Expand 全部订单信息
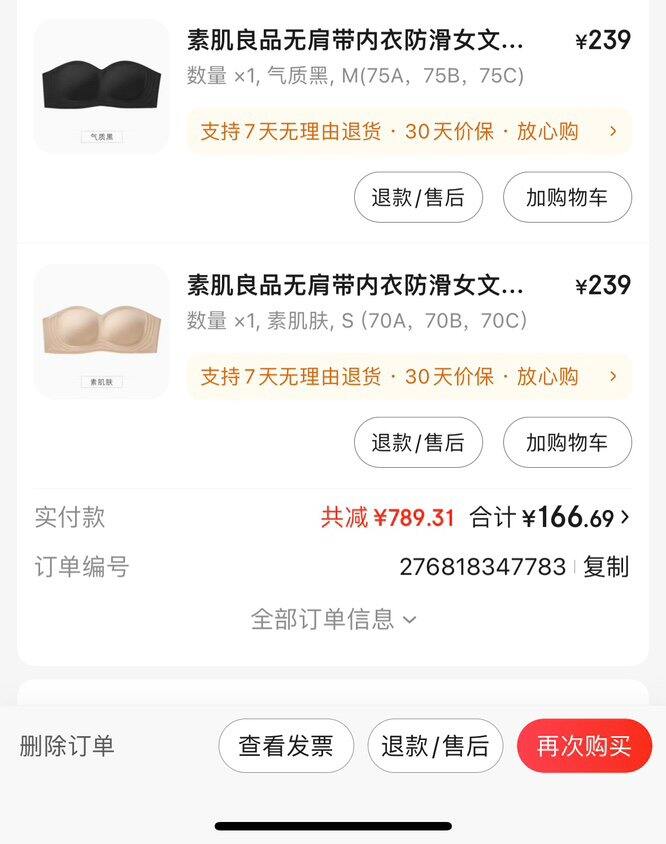 click(333, 619)
